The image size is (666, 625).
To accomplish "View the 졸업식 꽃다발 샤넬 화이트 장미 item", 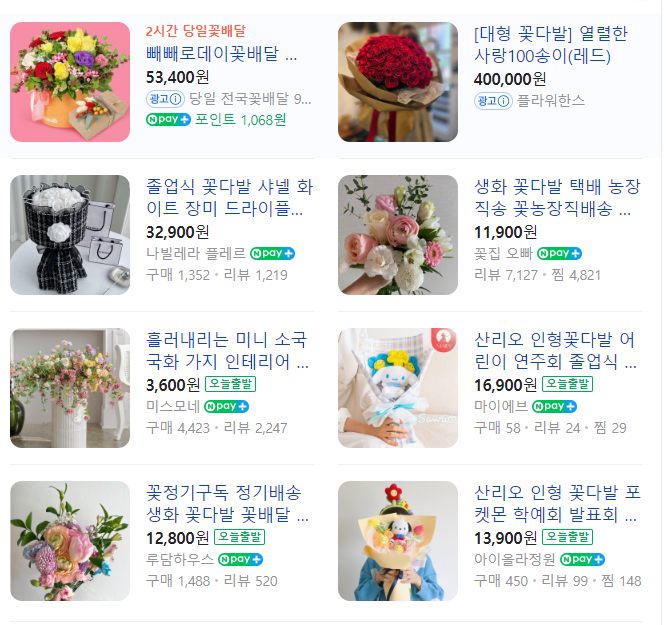I will [229, 196].
